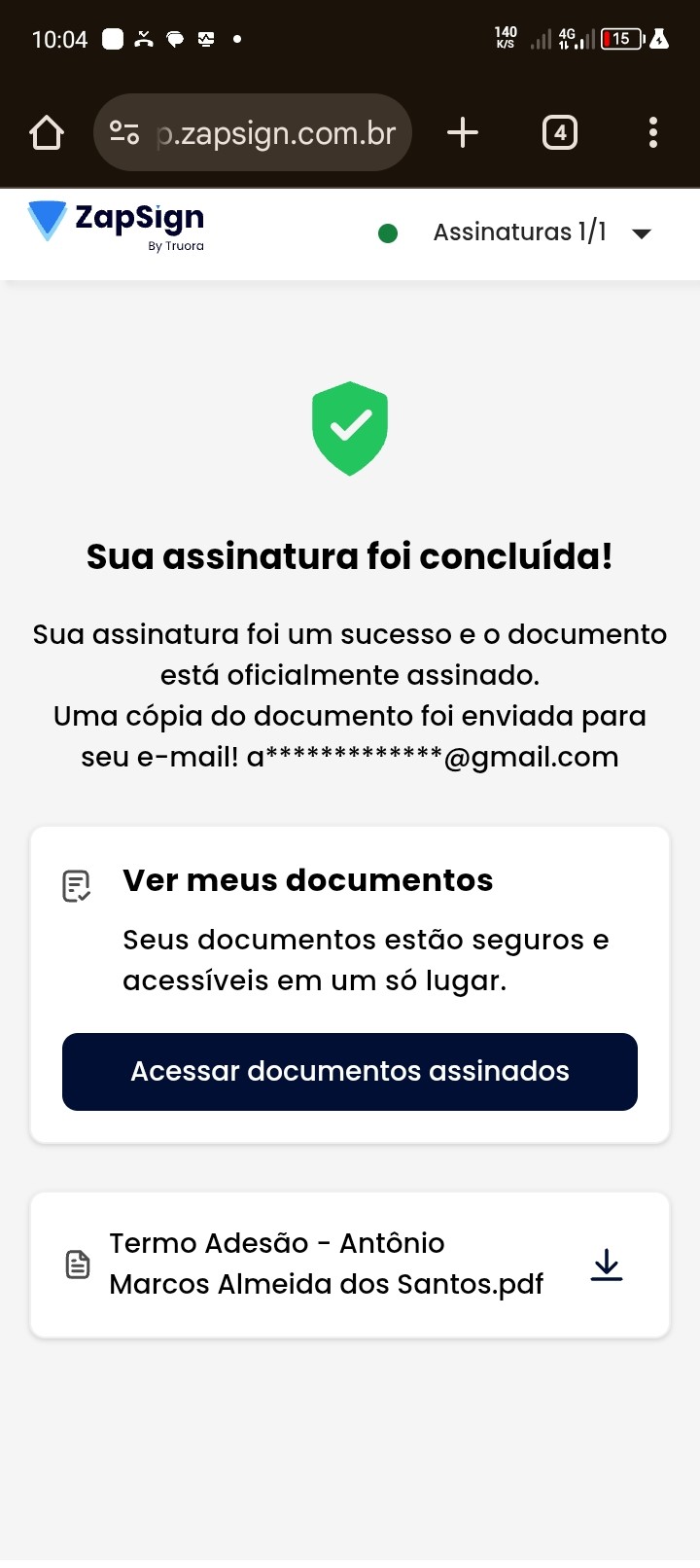View site info icon in address bar
The image size is (700, 1568).
(124, 132)
